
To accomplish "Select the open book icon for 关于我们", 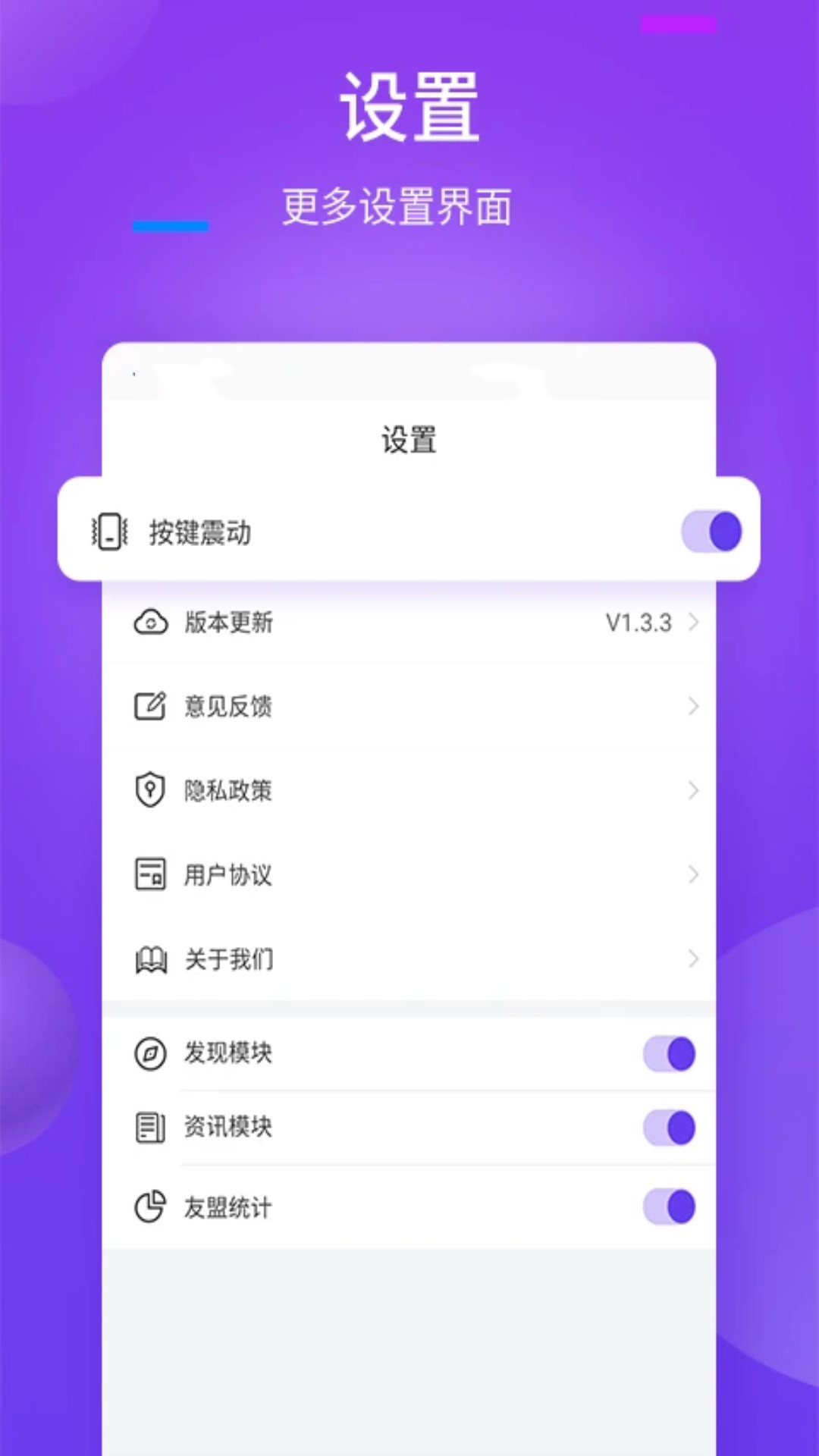I will click(x=150, y=960).
